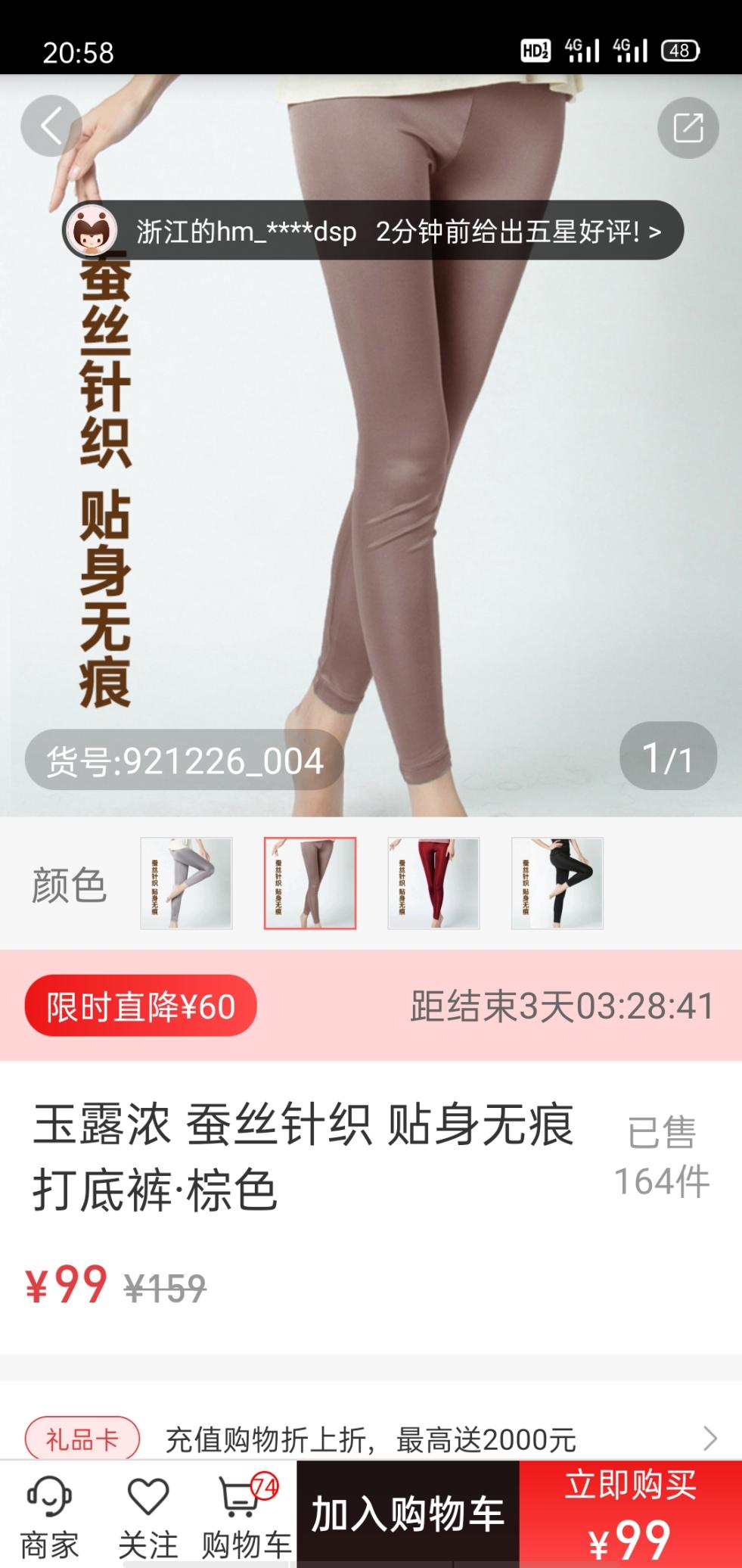Open the 礼品卡 gift card promotion row

tap(371, 1439)
